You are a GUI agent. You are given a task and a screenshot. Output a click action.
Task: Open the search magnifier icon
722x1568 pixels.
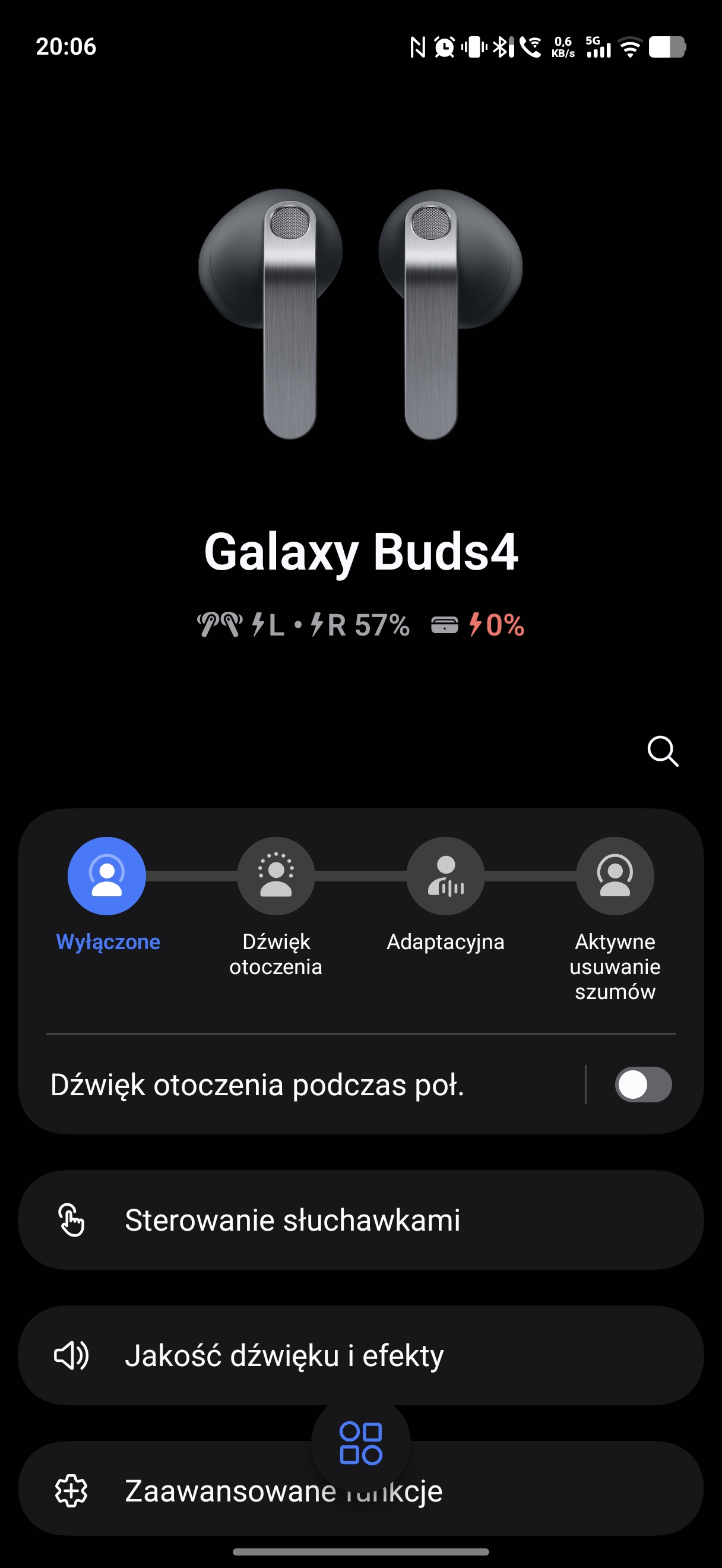click(x=663, y=751)
